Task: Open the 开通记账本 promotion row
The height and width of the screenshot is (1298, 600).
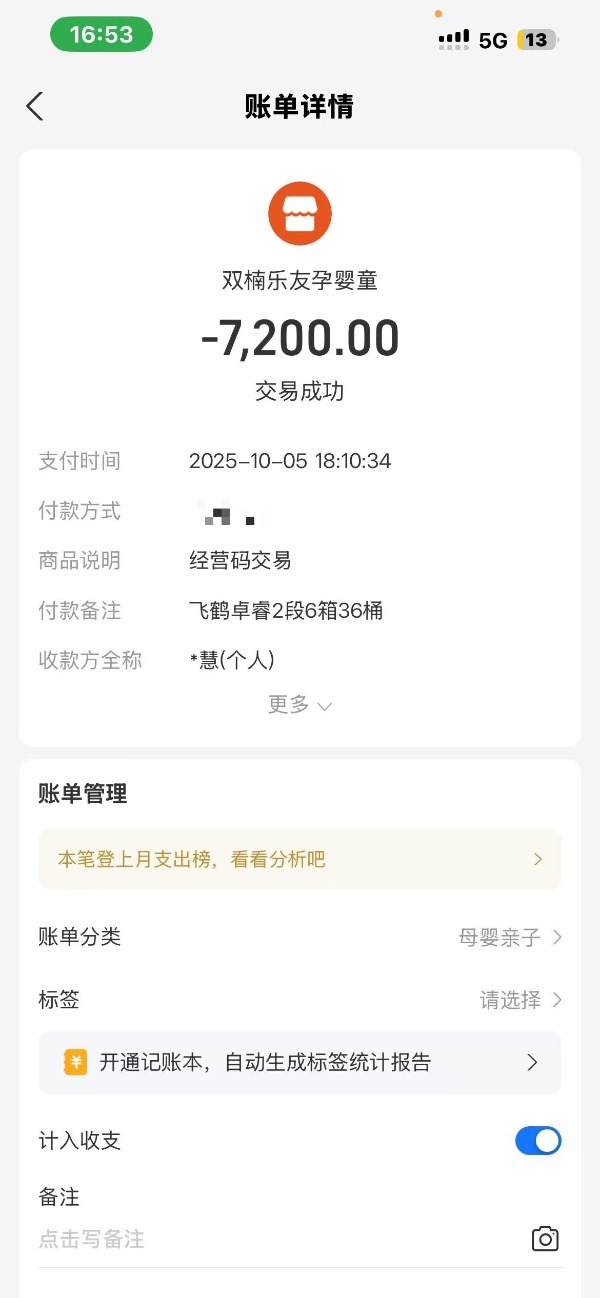Action: (300, 1062)
